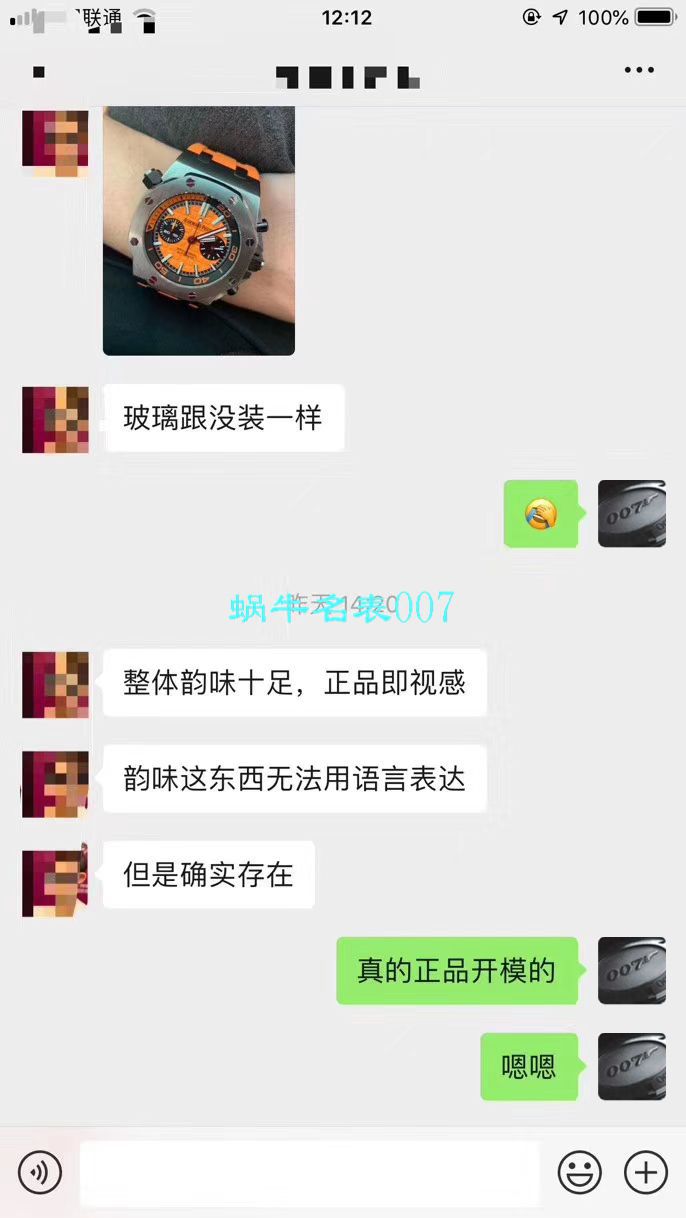Tap my 007 avatar beside 嗯嗯 message

click(x=631, y=1067)
